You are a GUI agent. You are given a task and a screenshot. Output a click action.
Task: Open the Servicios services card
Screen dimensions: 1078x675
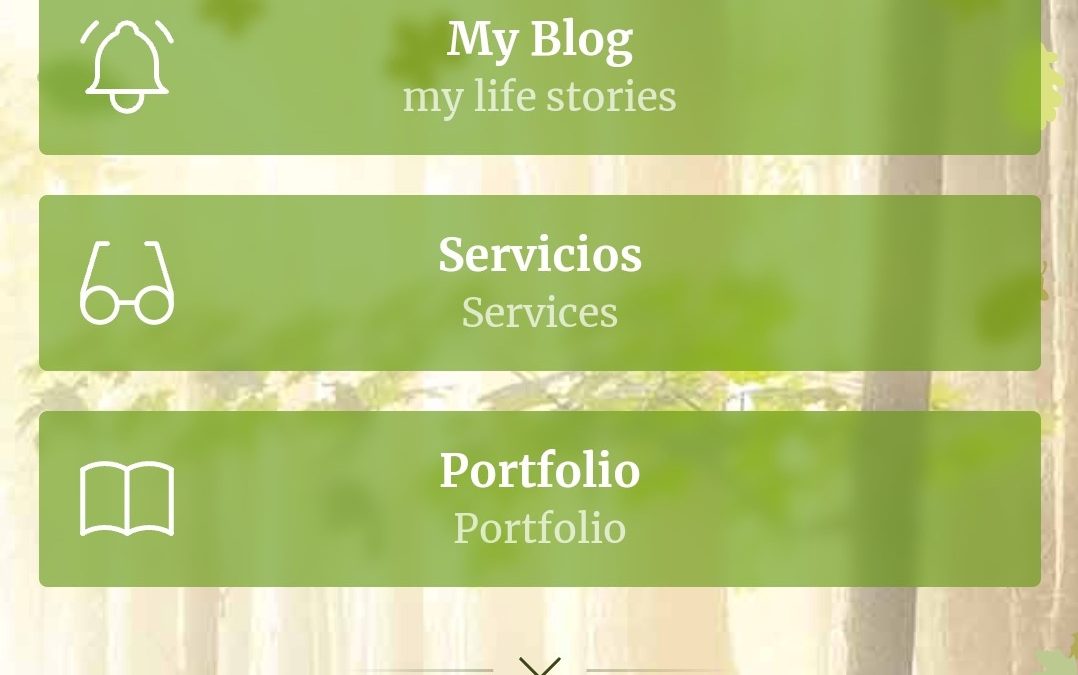click(x=539, y=282)
